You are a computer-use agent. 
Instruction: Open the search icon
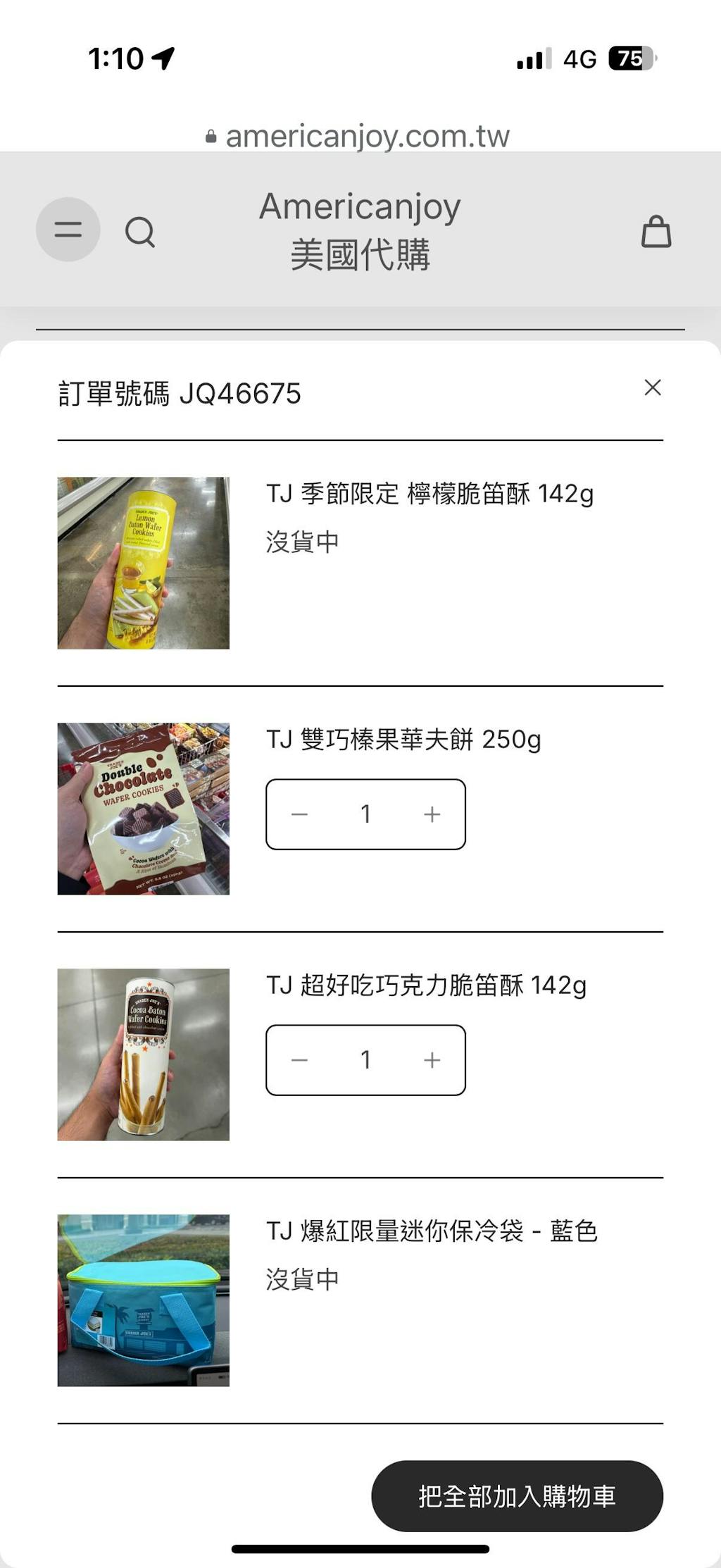(x=140, y=231)
